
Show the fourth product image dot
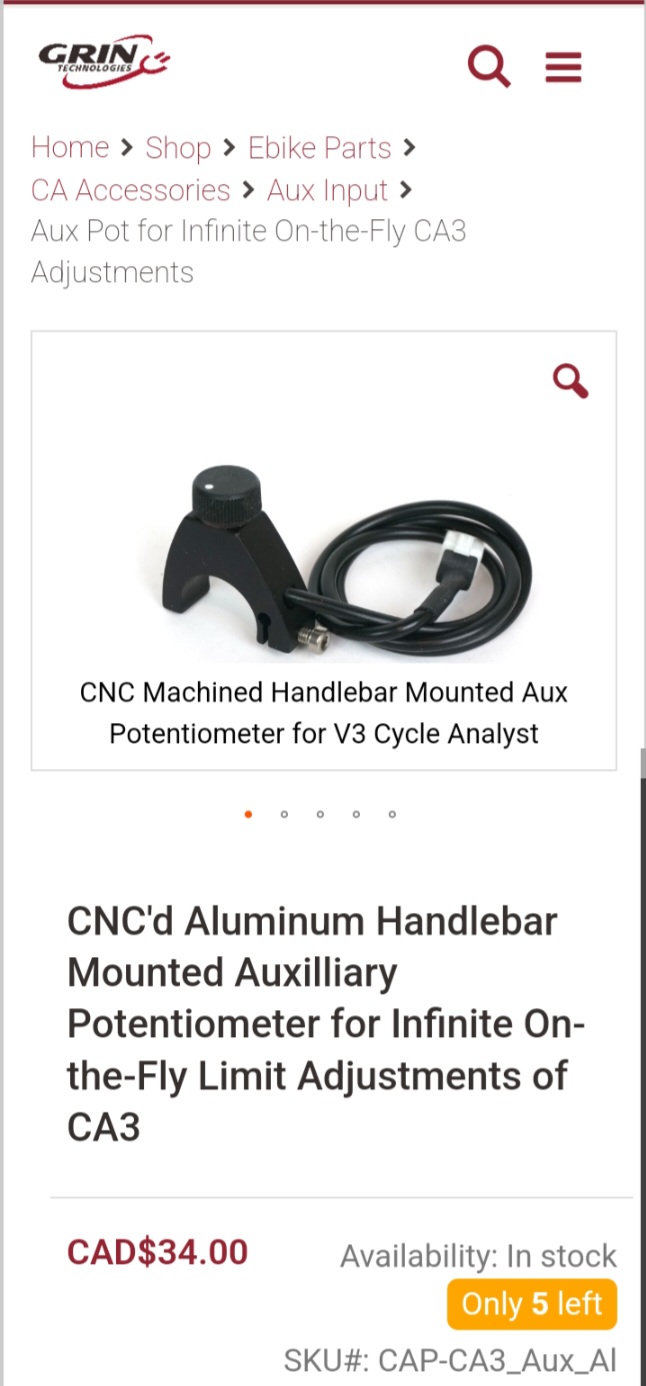point(356,814)
